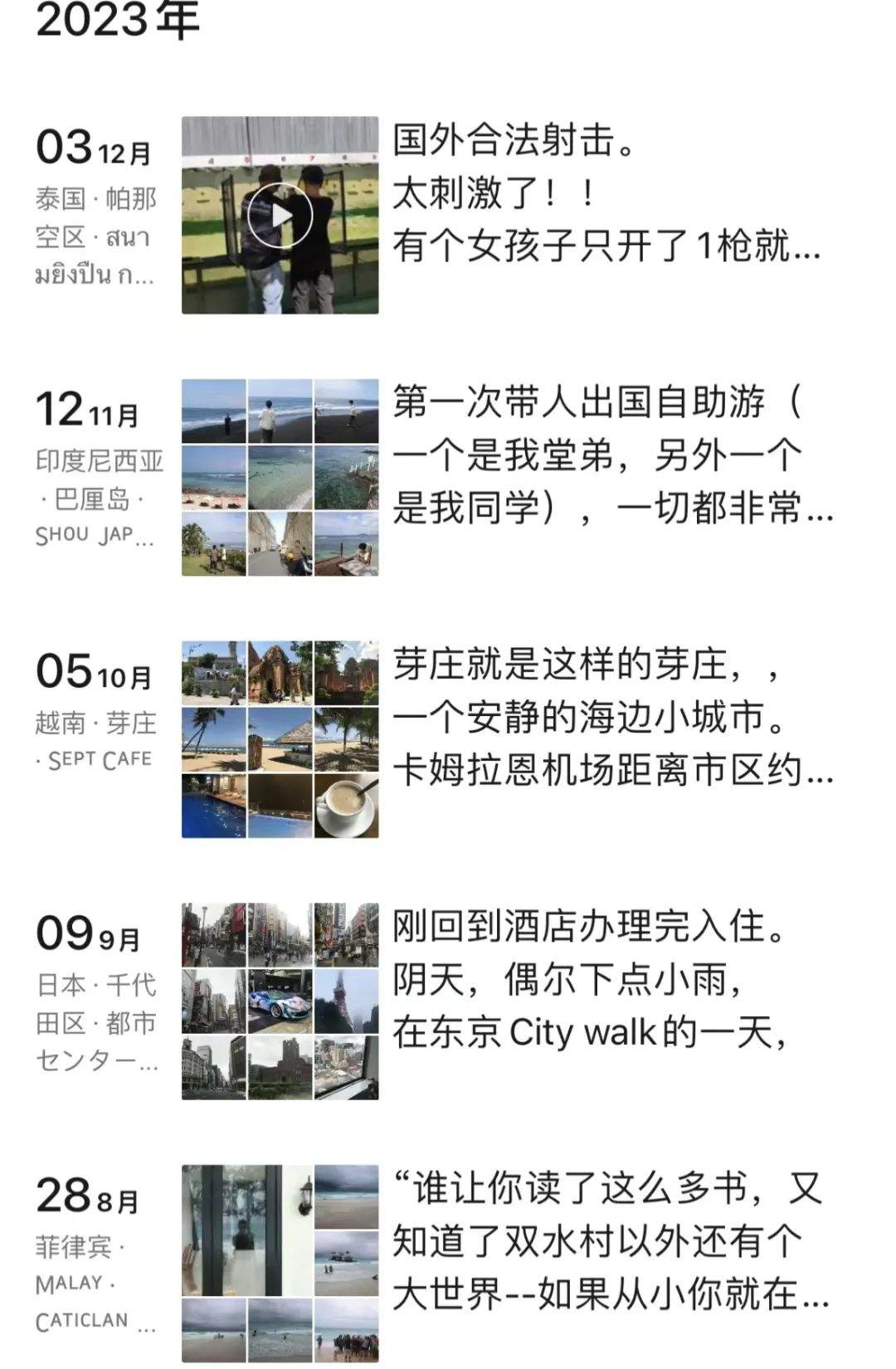This screenshot has height=1369, width=896.
Task: Open the Bali photo grid from 12 November
Action: click(280, 478)
